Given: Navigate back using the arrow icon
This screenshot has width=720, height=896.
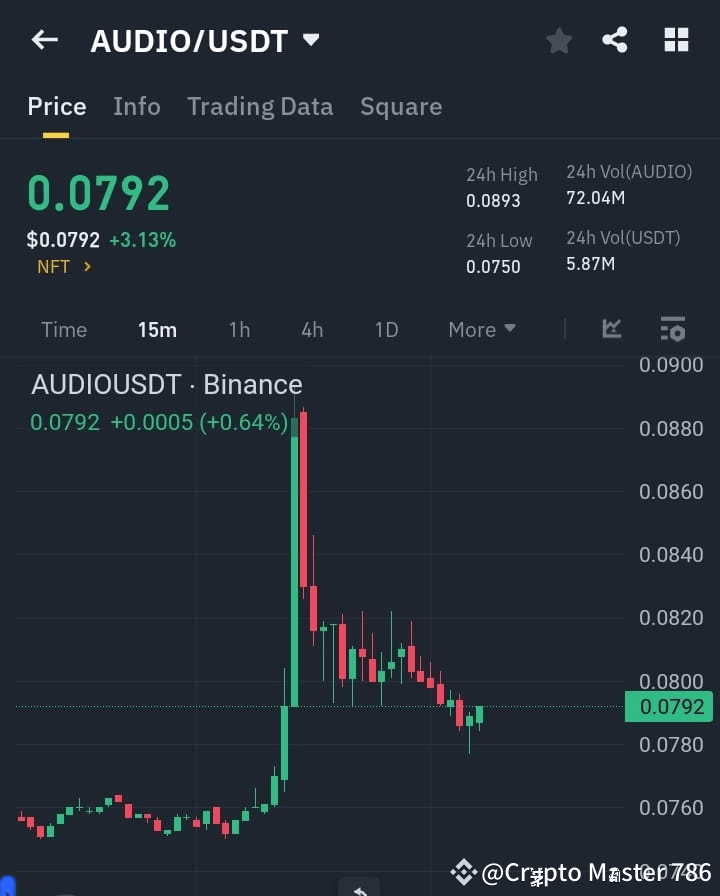Looking at the screenshot, I should pos(43,40).
